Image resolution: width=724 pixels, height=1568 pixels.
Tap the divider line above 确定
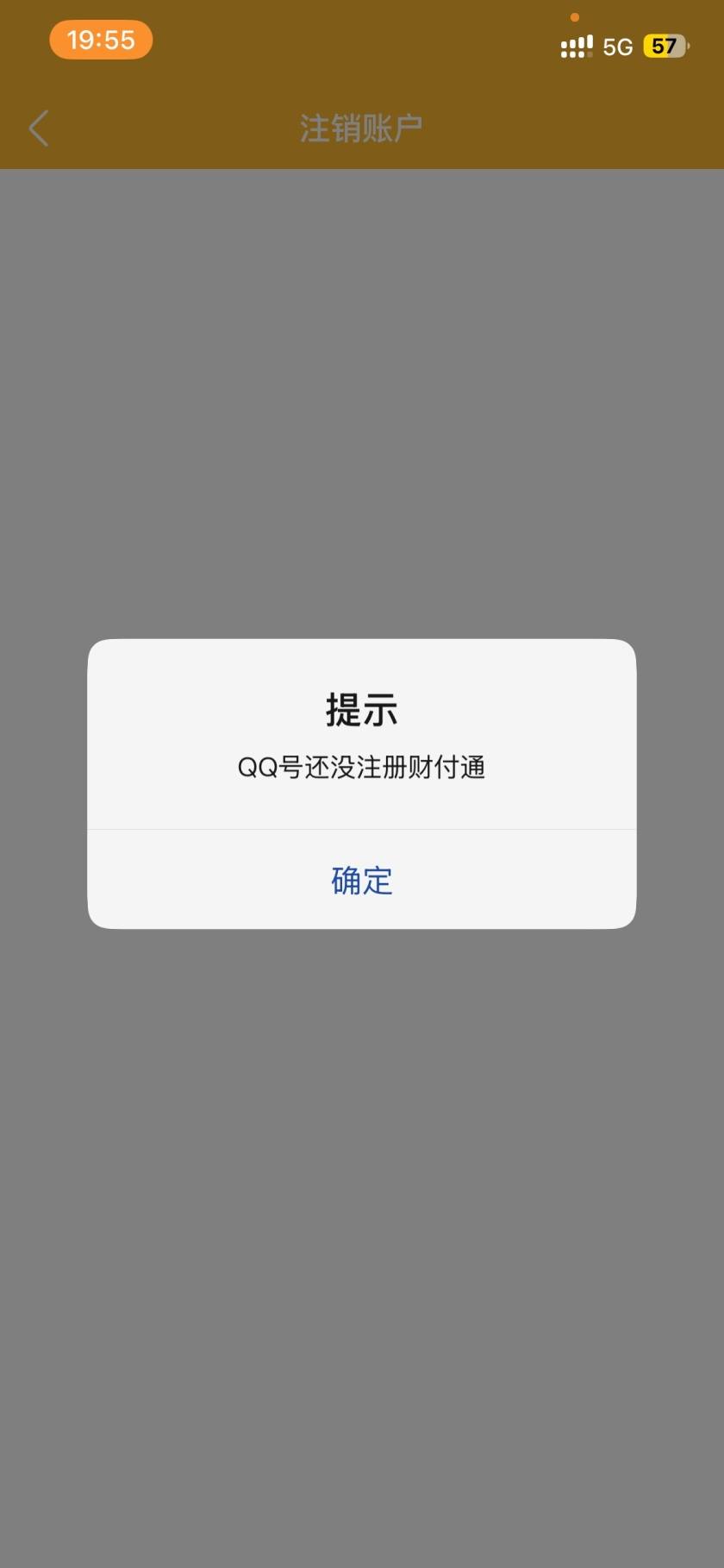coord(361,831)
